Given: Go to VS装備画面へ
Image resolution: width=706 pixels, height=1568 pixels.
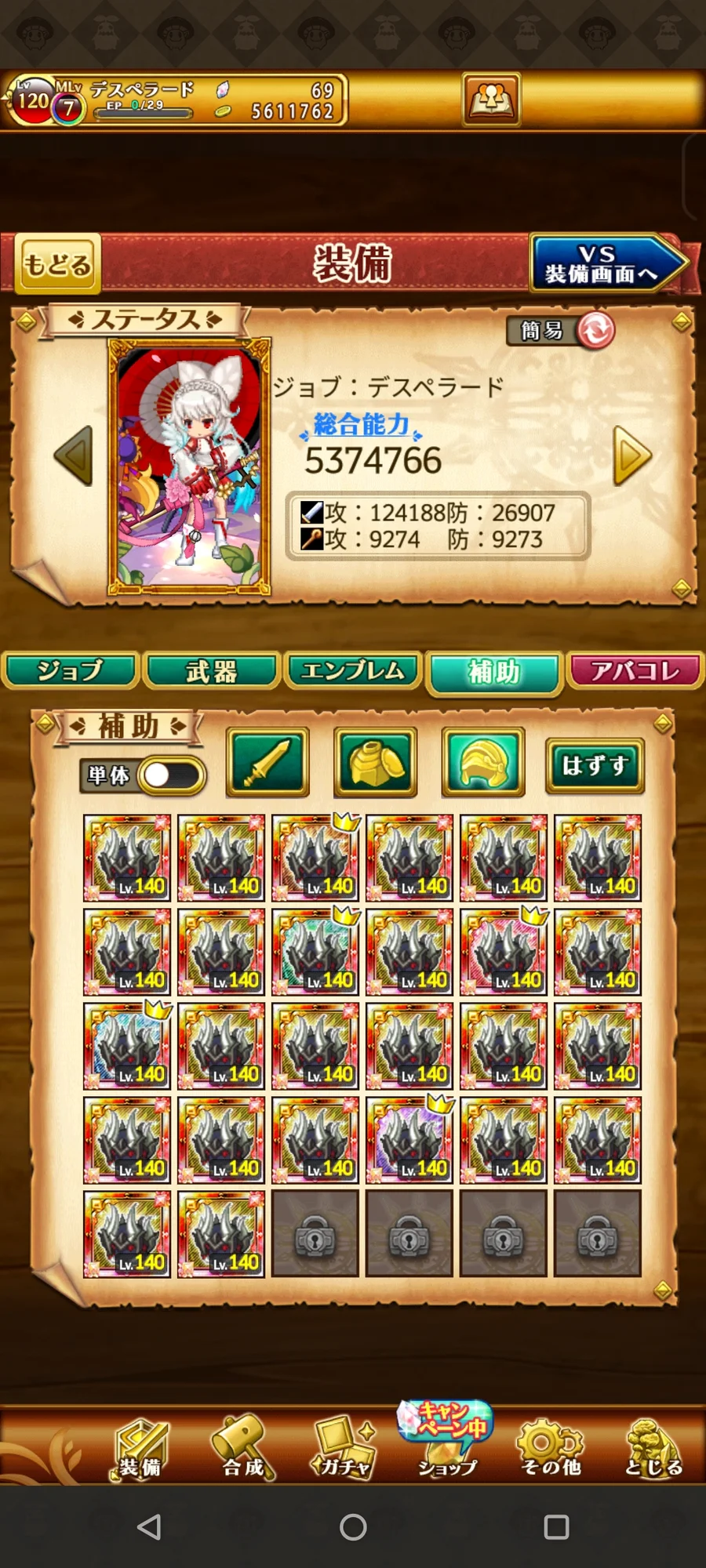Looking at the screenshot, I should [x=607, y=263].
